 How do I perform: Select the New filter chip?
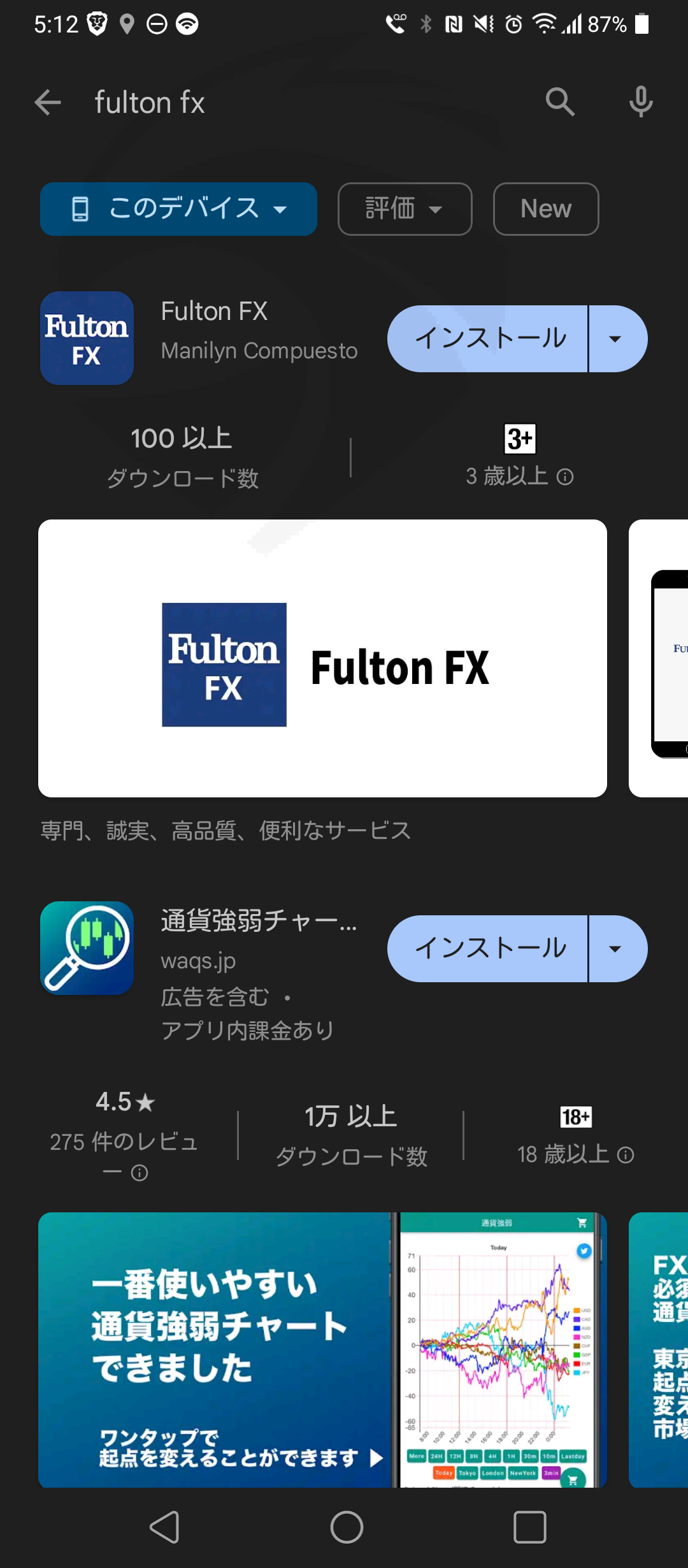pos(546,209)
